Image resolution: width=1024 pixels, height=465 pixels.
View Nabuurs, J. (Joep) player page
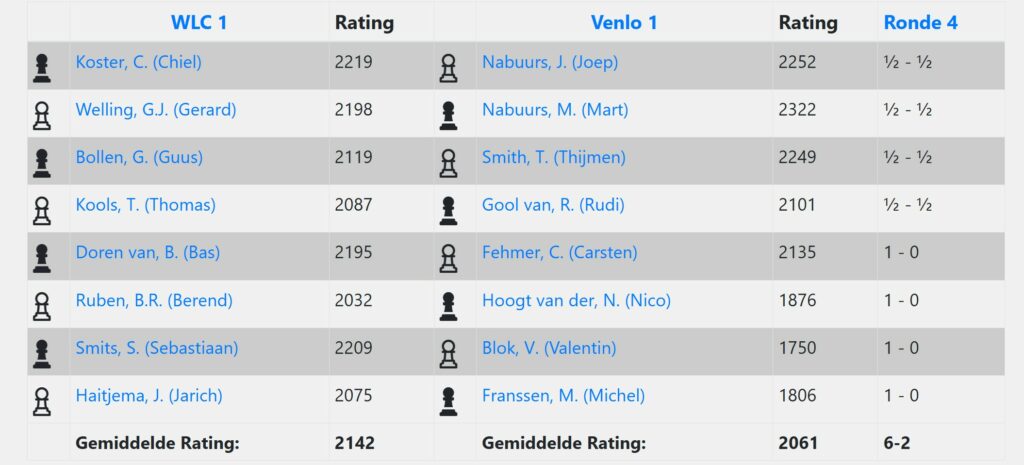(550, 62)
